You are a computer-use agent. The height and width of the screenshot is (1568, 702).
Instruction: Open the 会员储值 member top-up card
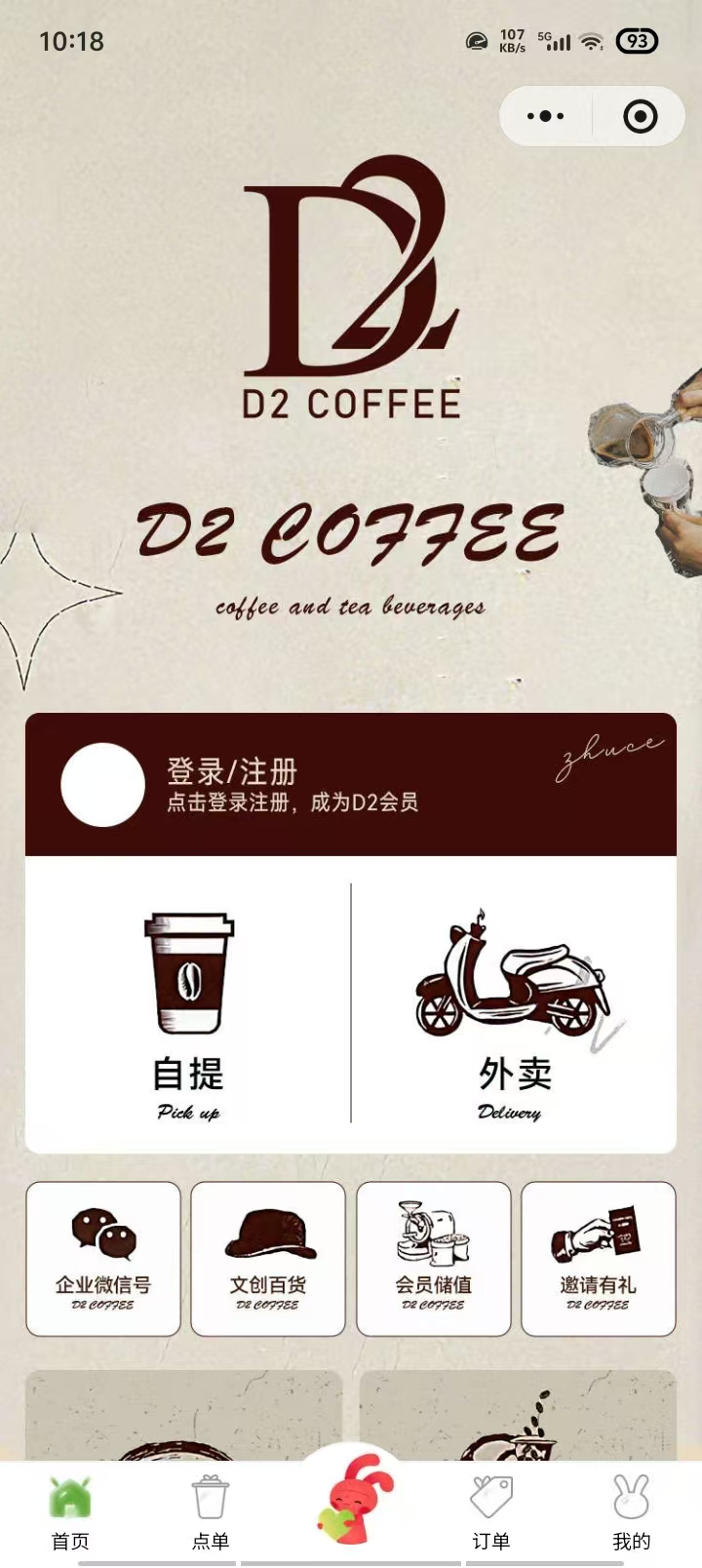(434, 1258)
